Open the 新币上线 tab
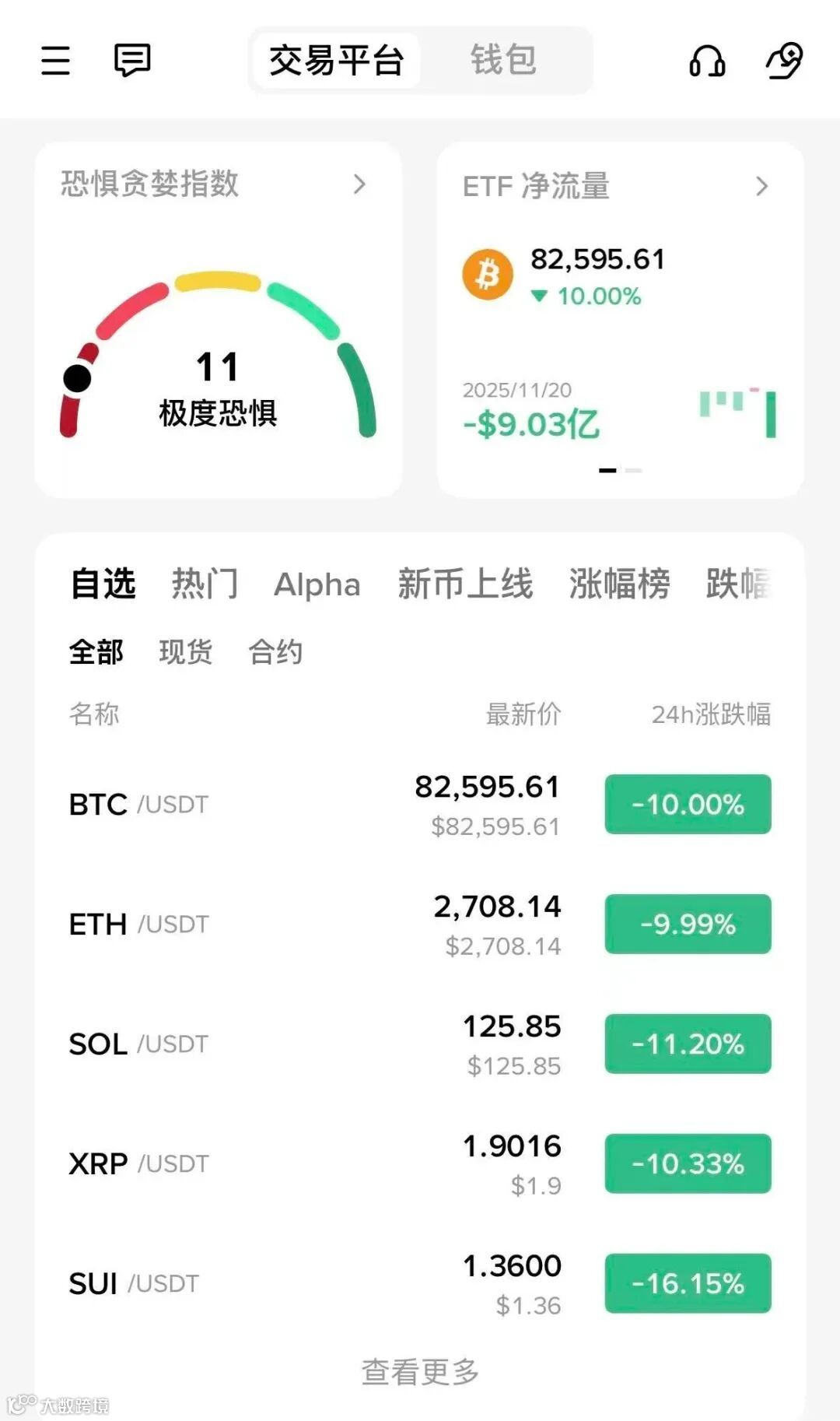Viewport: 840px width, 1421px height. (x=465, y=584)
